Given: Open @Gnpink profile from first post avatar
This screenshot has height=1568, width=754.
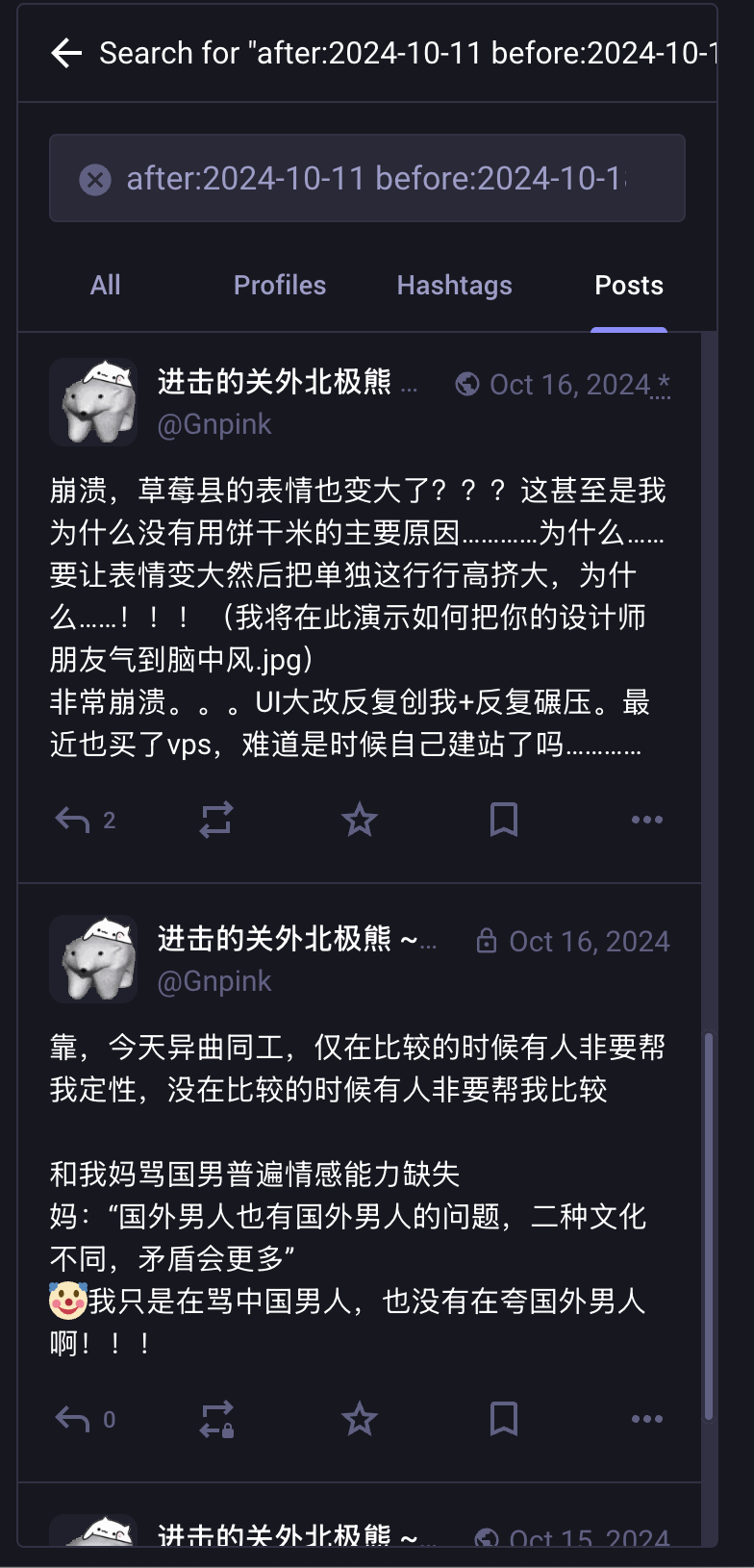Looking at the screenshot, I should coord(94,402).
